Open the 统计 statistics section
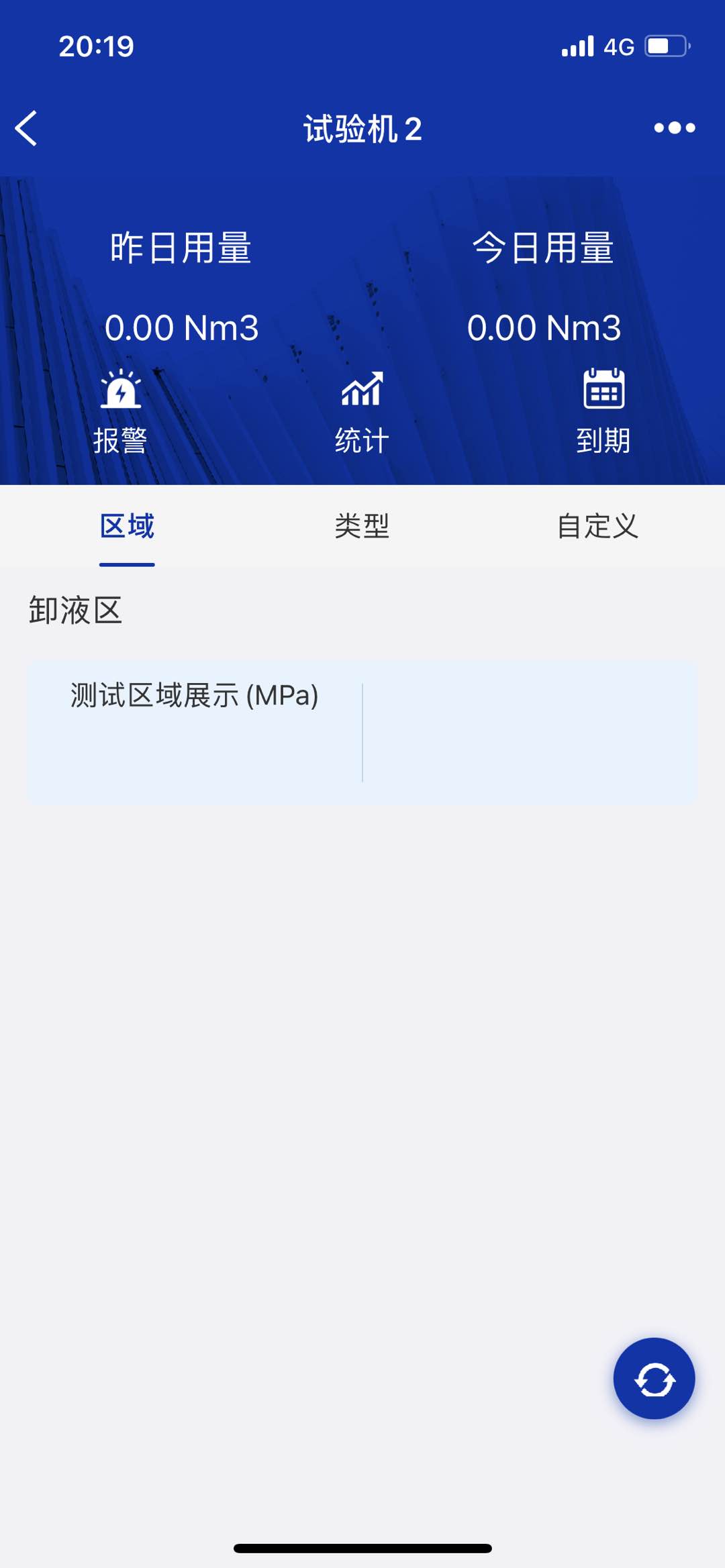Screen dimensions: 725x1568 362,411
